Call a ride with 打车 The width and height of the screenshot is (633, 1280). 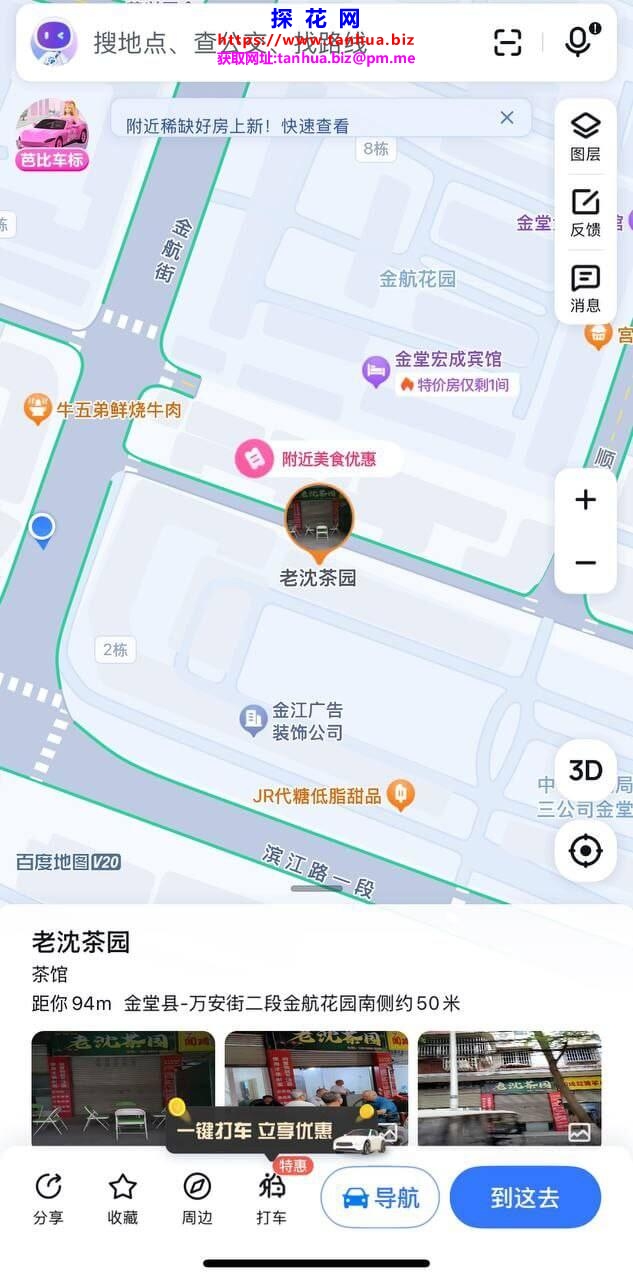[271, 1198]
